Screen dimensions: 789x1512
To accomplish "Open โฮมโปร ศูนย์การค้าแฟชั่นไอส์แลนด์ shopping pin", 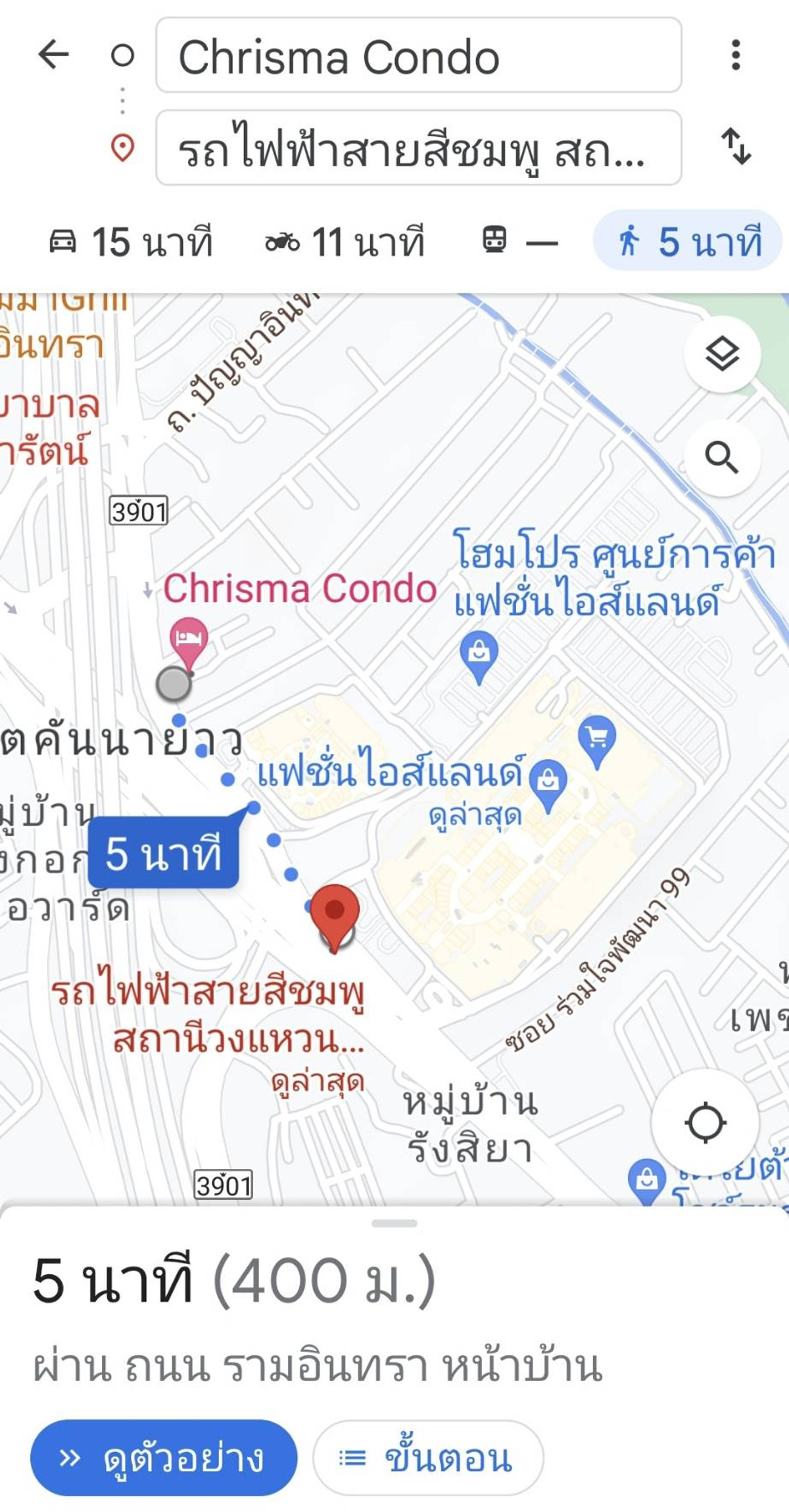I will point(479,653).
